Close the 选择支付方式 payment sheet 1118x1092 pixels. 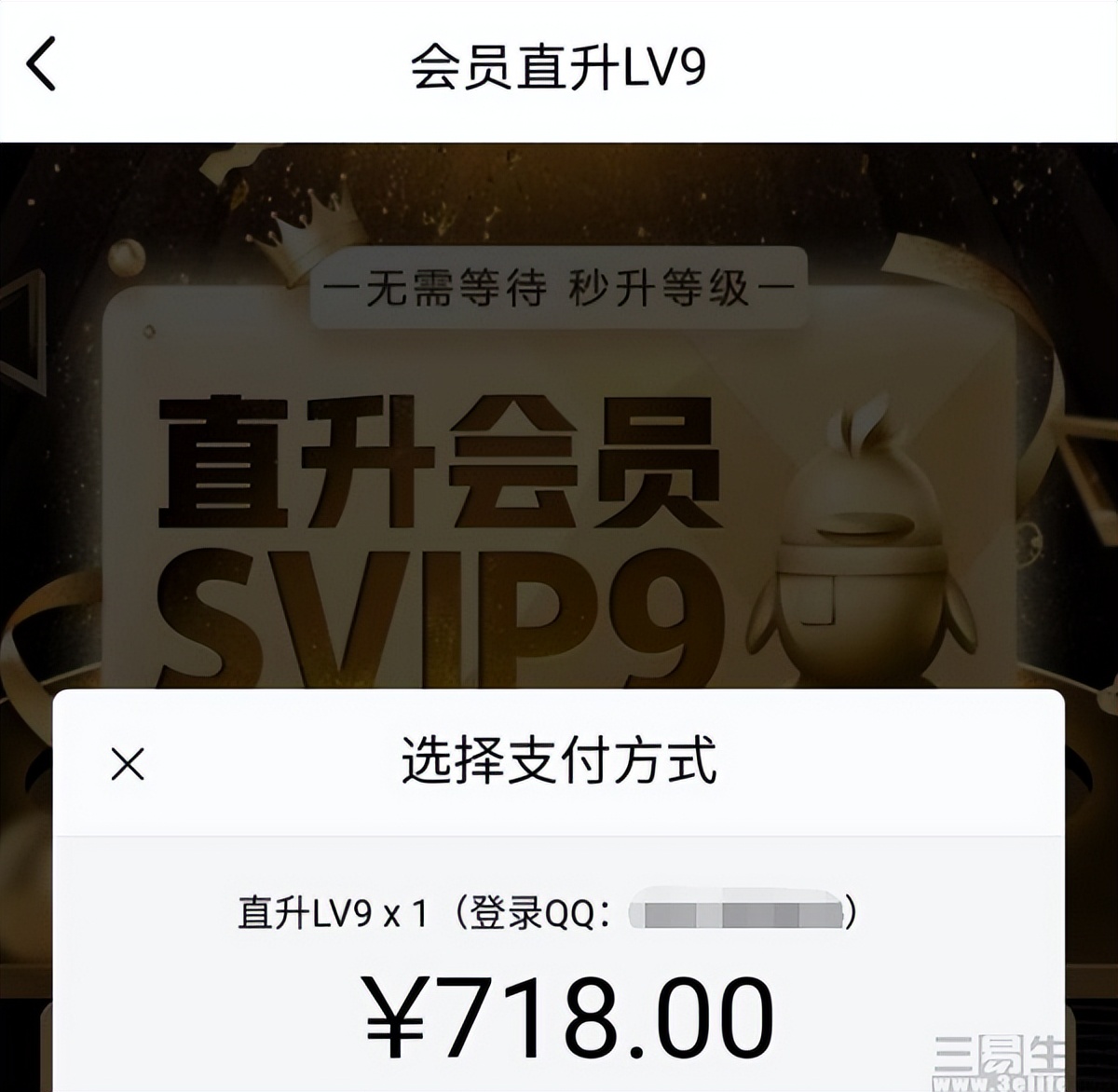pyautogui.click(x=128, y=764)
